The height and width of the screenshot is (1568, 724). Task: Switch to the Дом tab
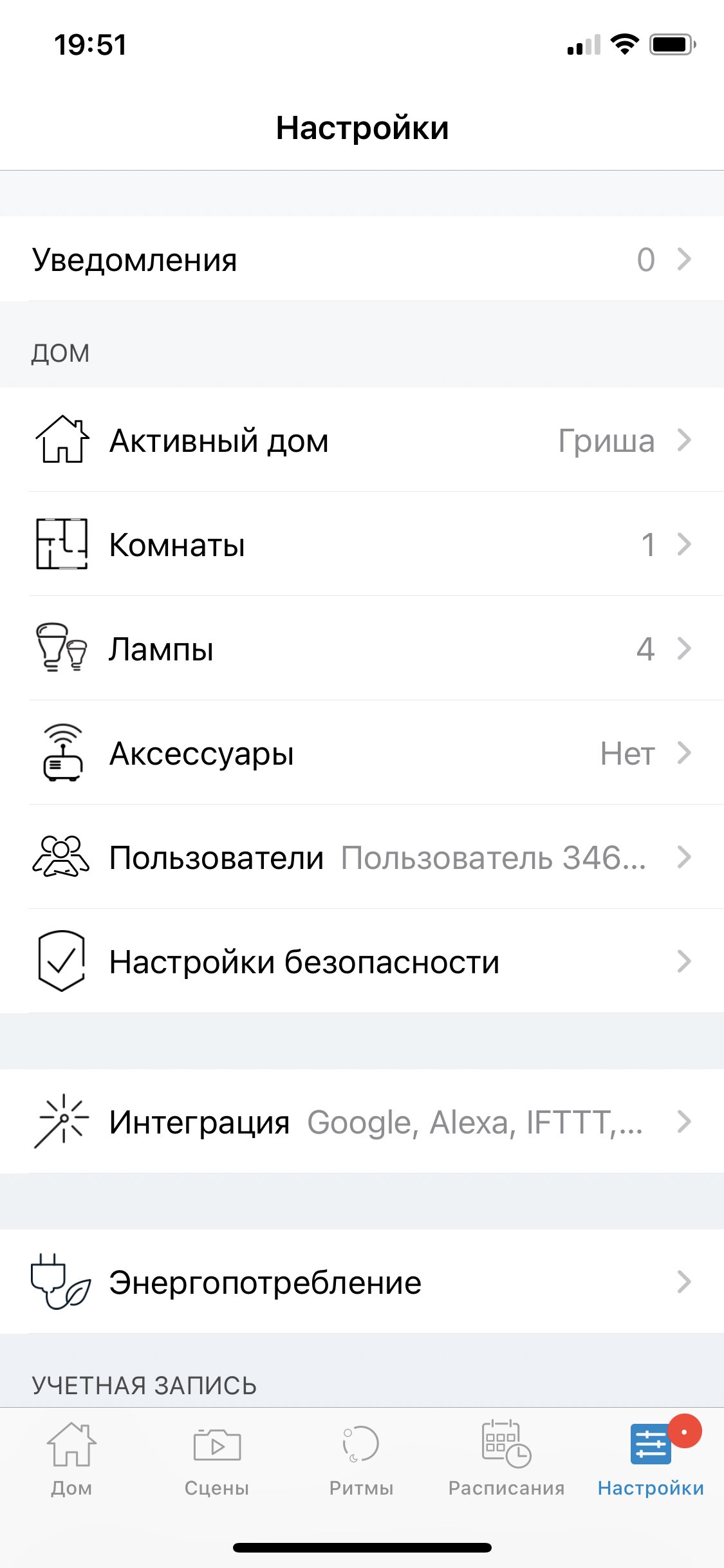[71, 1460]
